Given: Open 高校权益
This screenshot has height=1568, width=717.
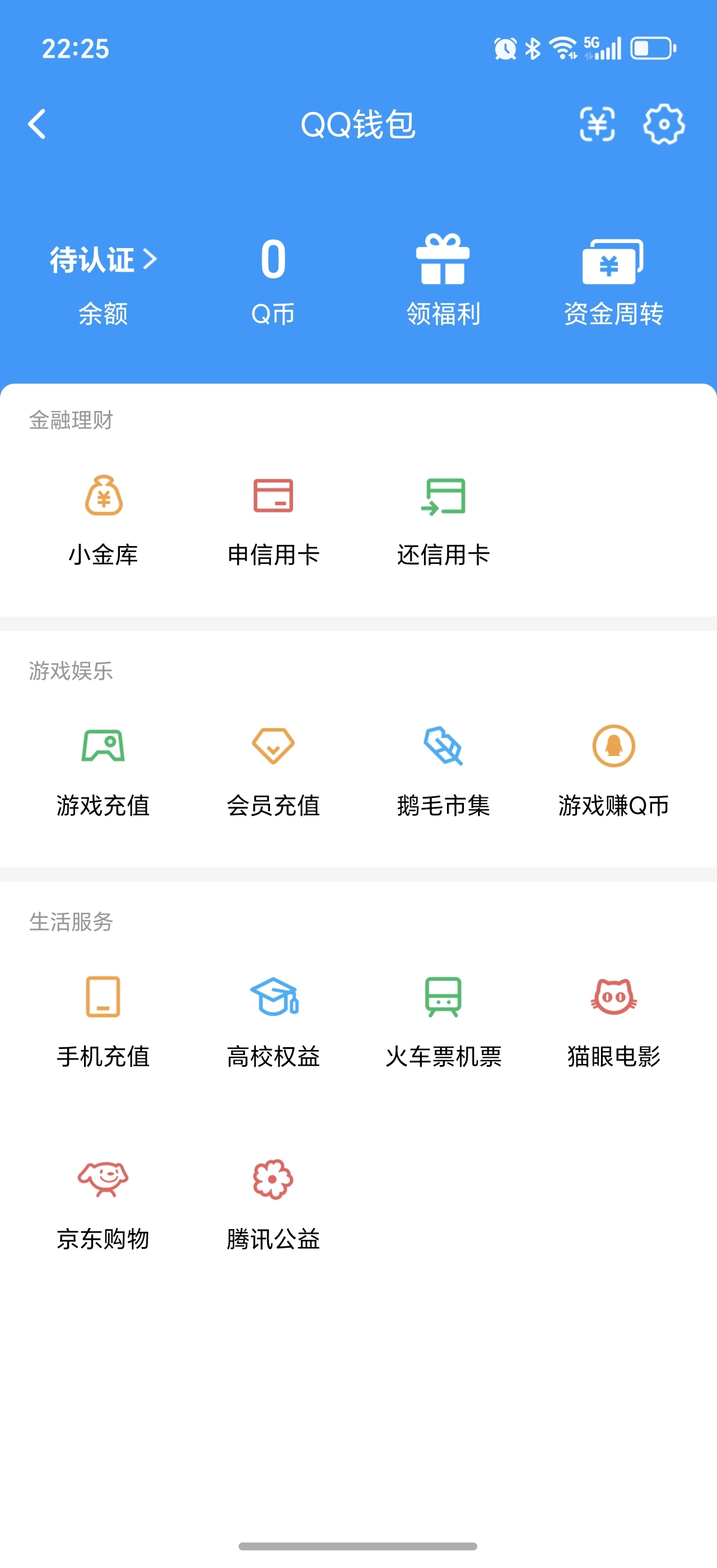Looking at the screenshot, I should (x=273, y=1022).
